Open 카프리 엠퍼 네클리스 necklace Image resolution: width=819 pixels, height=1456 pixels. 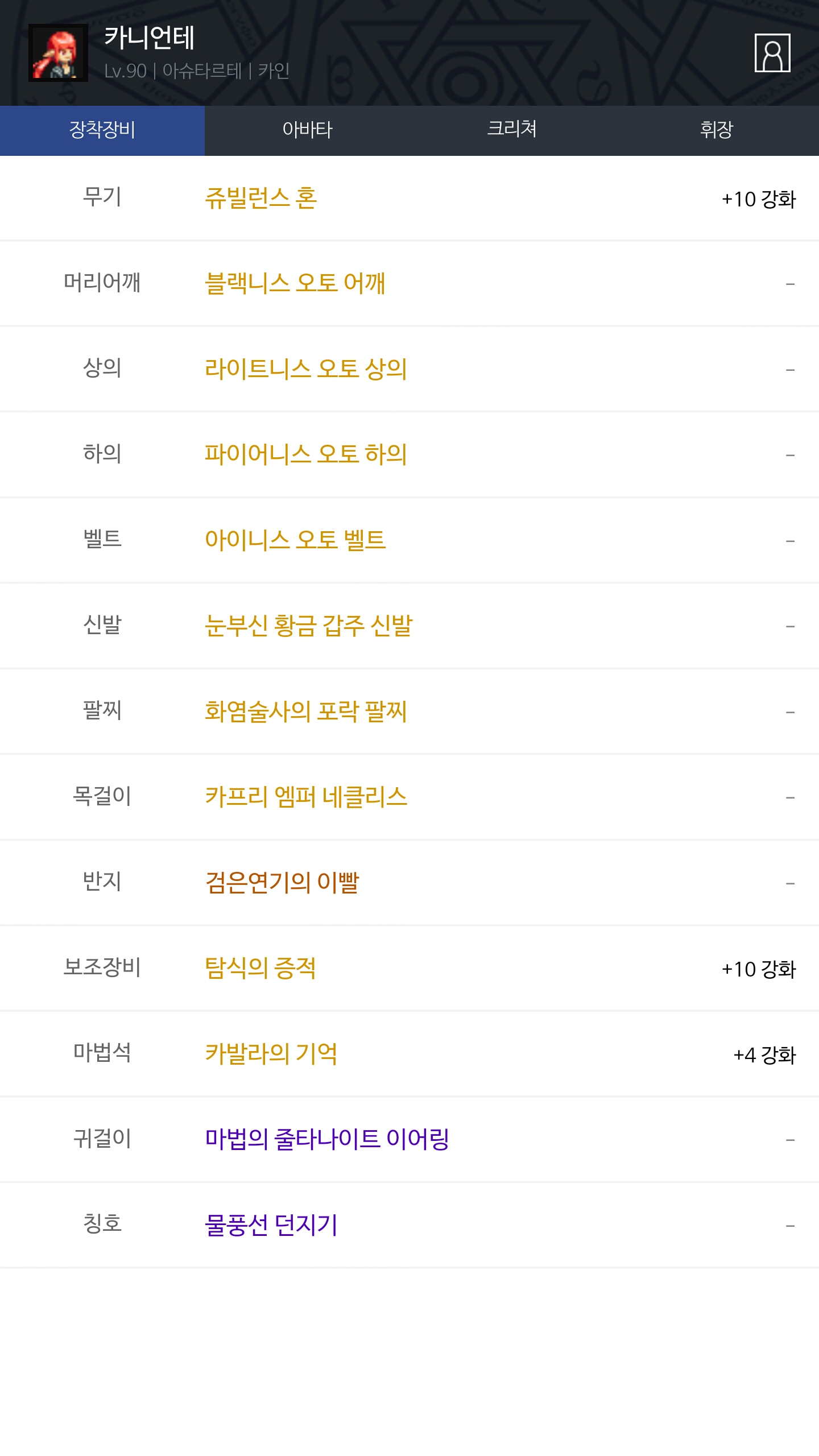(x=306, y=797)
